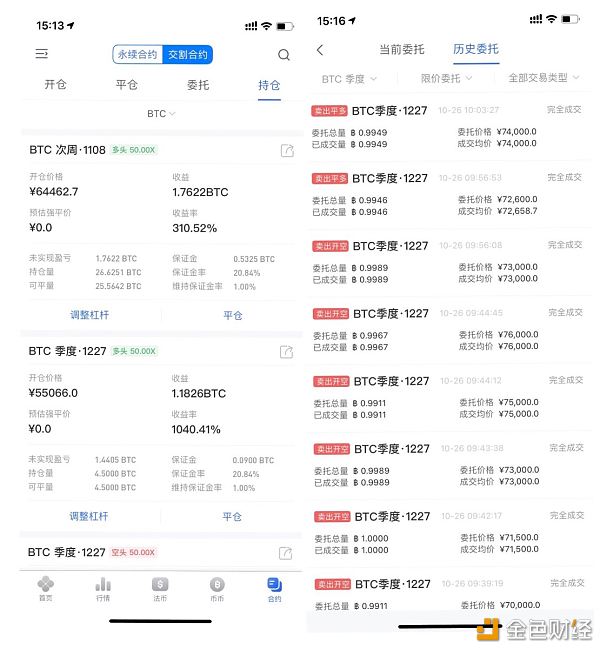
Task: Expand the 全部交易类型 dropdown
Action: pyautogui.click(x=543, y=78)
